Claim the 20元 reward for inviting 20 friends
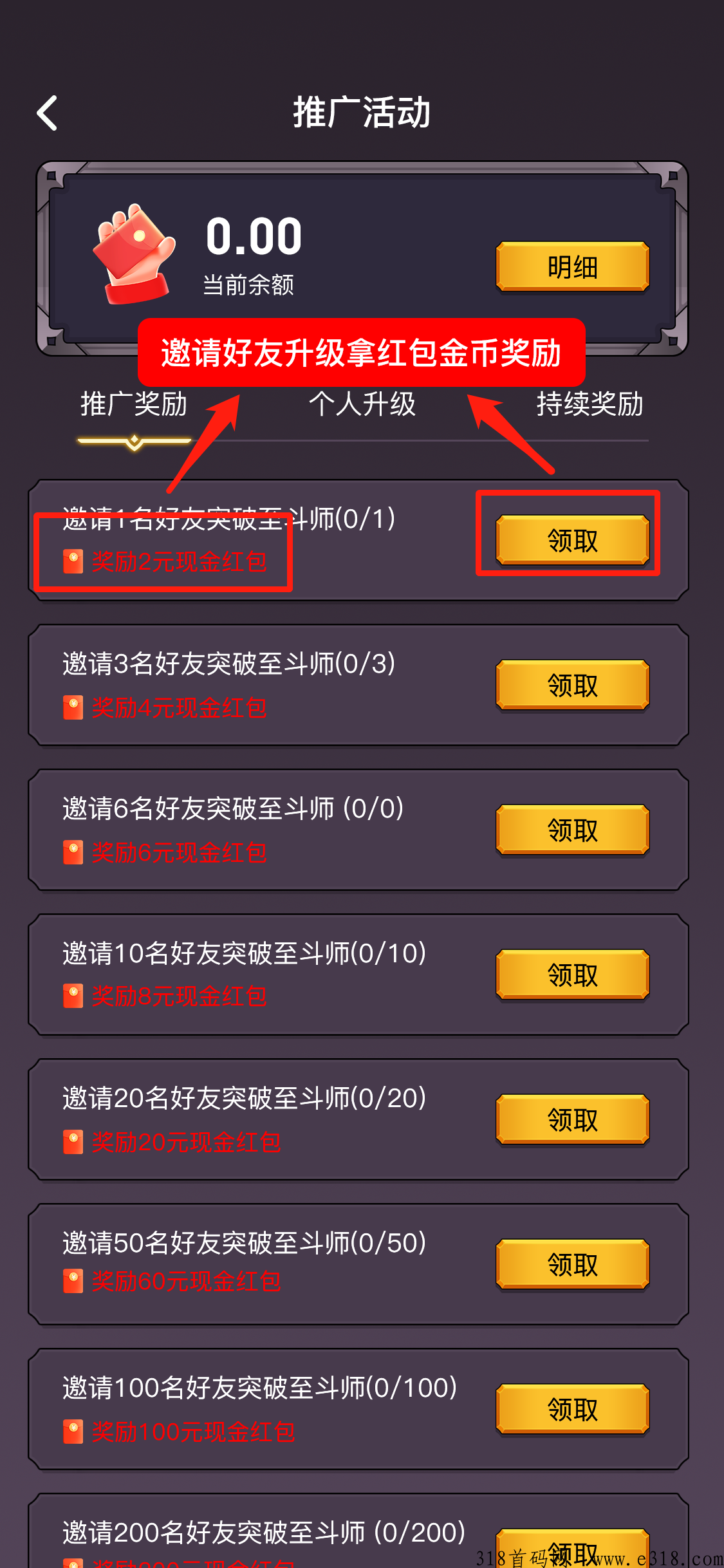Screen dimensions: 724x1568 pos(572,1119)
